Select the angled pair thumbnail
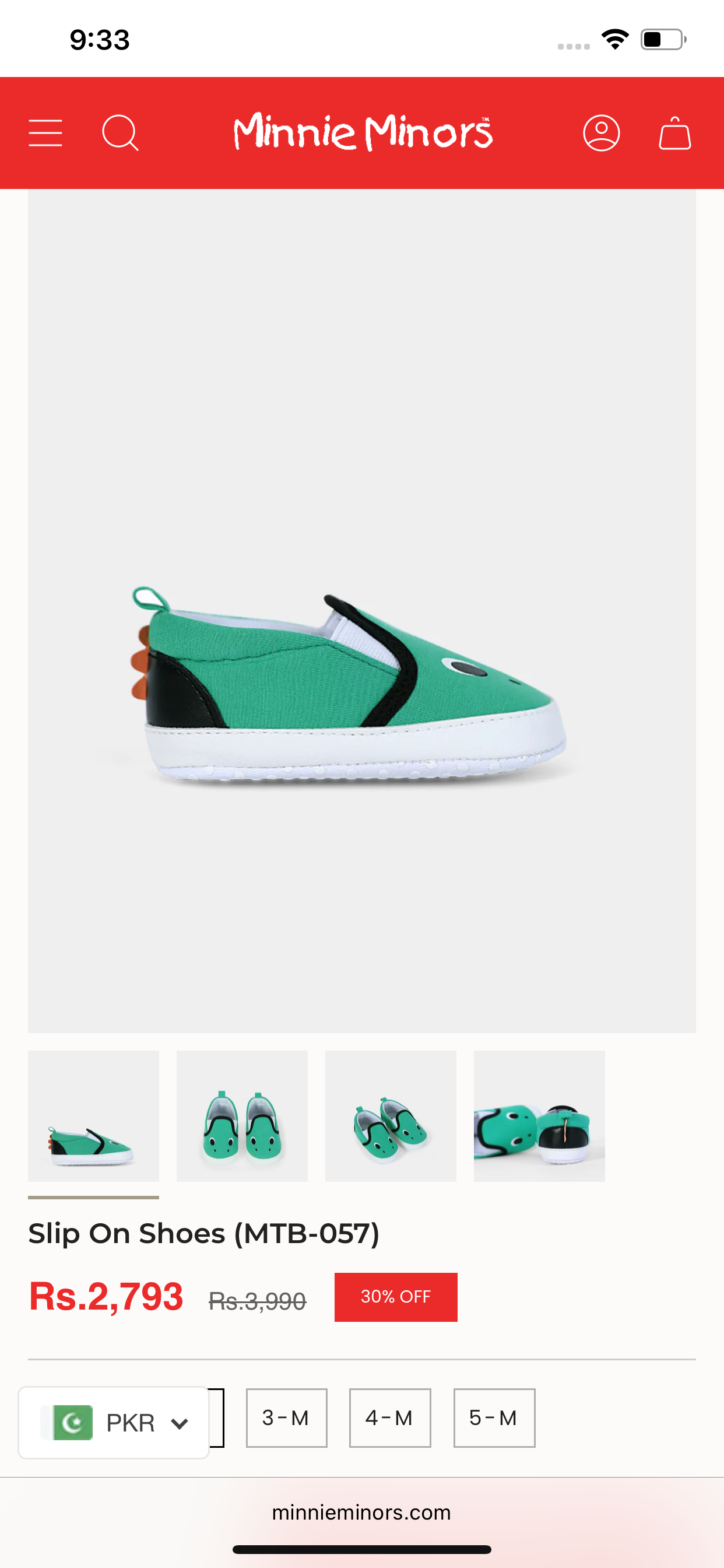The image size is (724, 1568). tap(391, 1116)
